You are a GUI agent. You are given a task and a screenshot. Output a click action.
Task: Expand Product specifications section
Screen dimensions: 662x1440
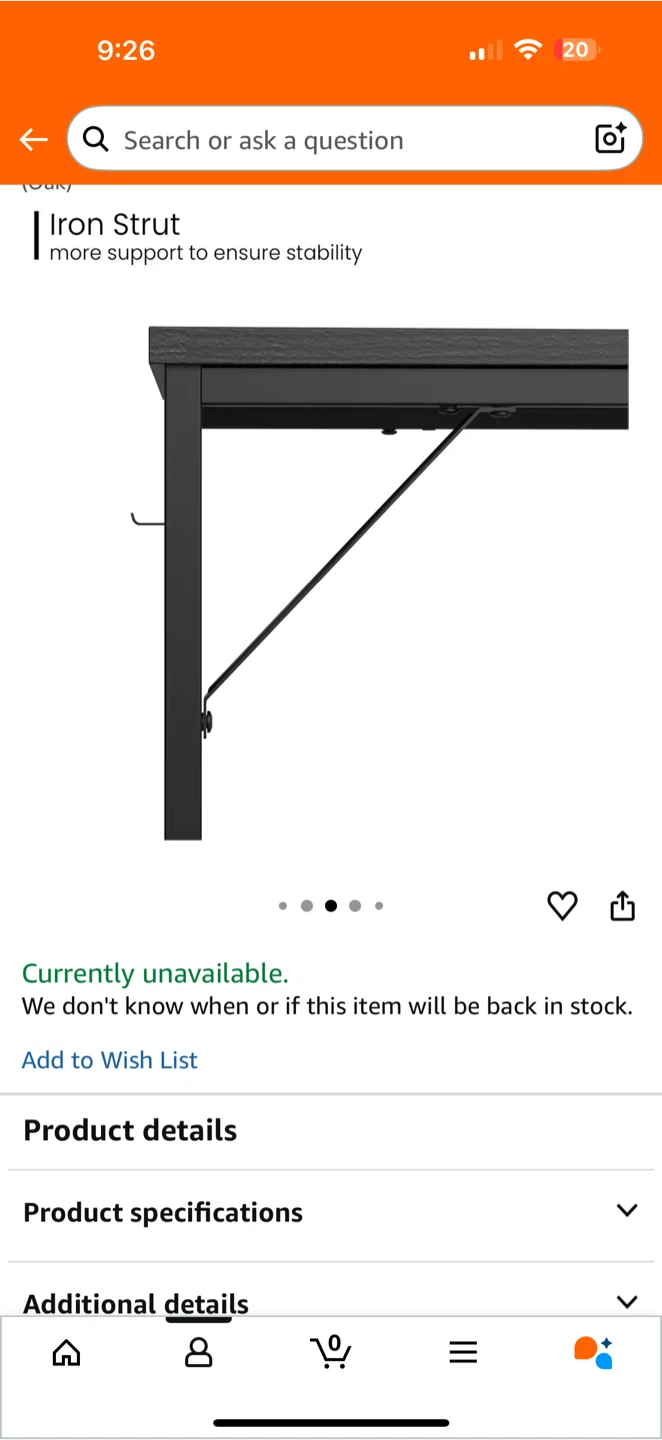[x=331, y=1212]
